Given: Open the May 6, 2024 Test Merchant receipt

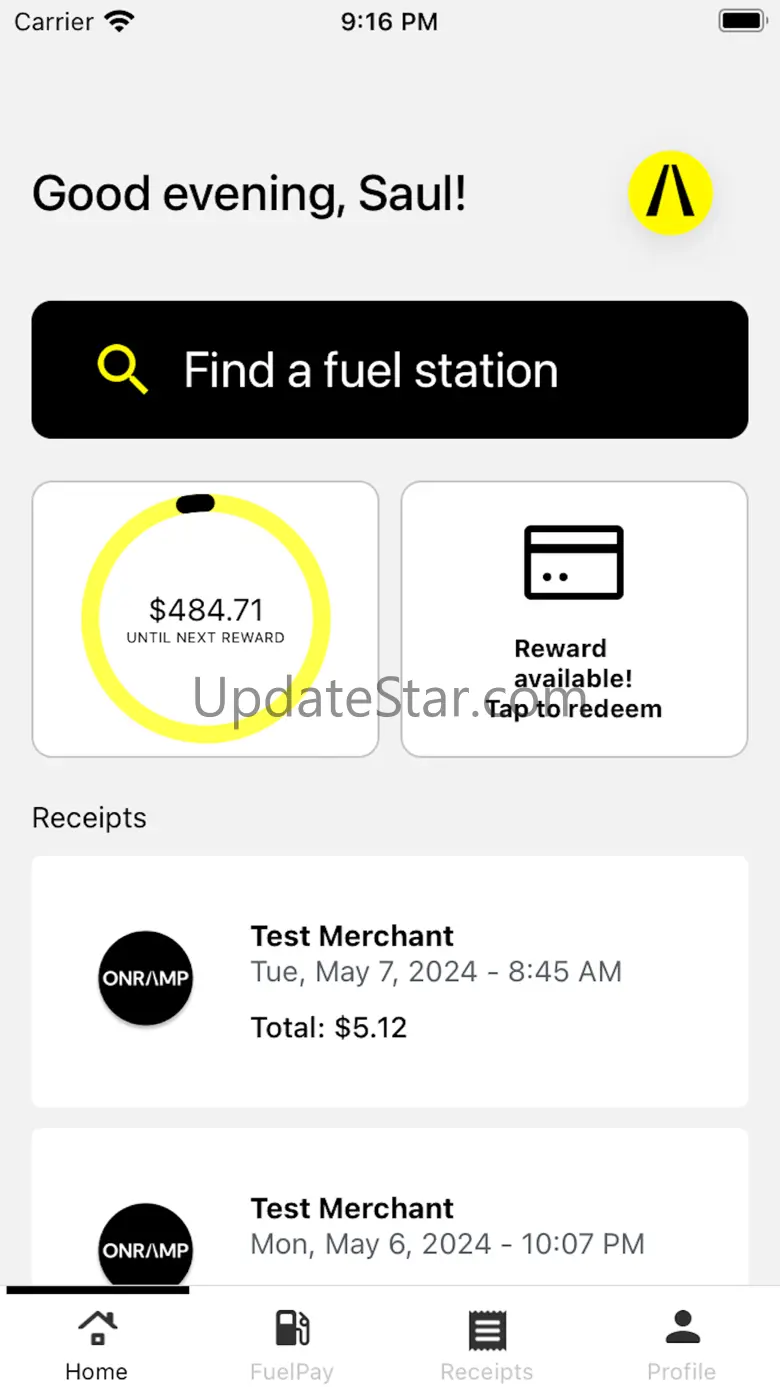Looking at the screenshot, I should [x=390, y=1220].
